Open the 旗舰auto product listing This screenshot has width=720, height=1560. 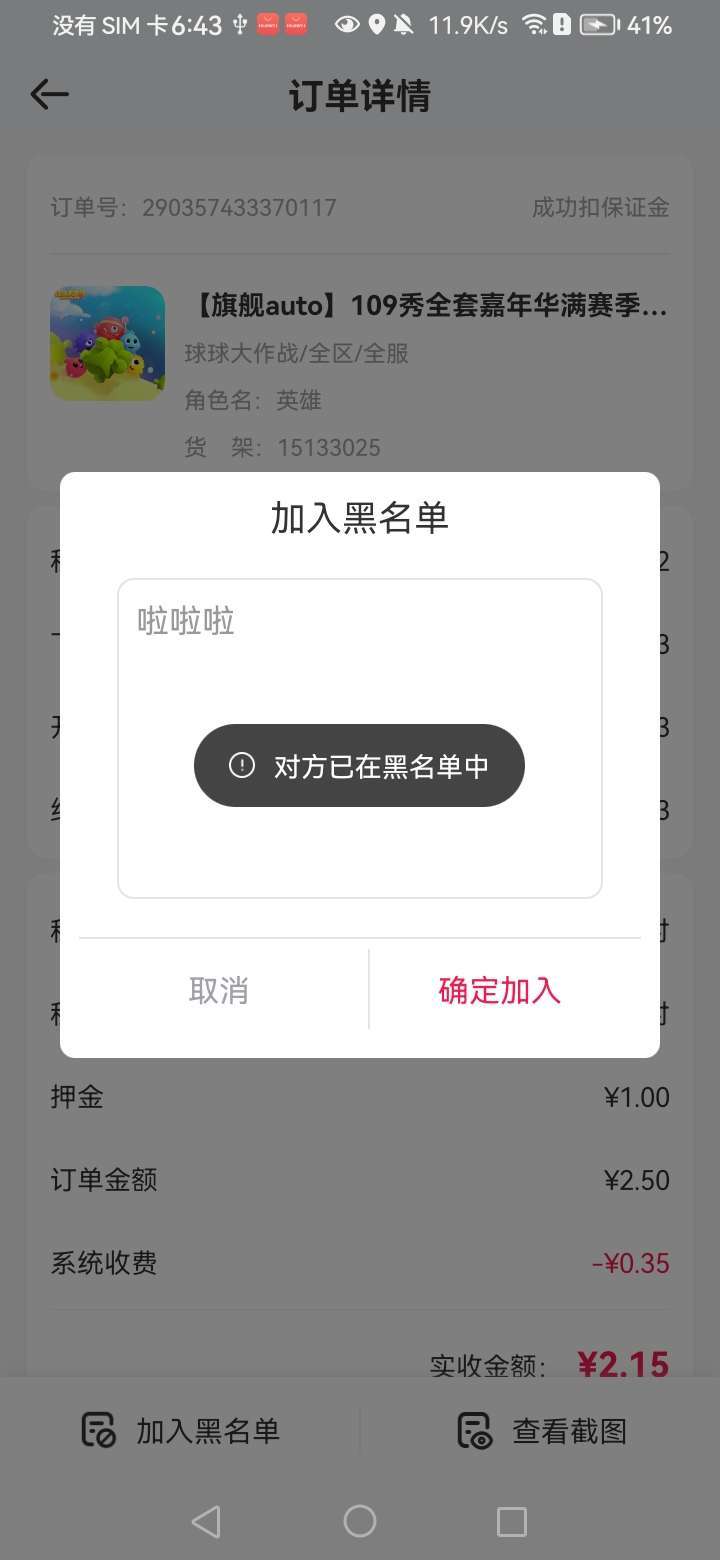point(427,306)
